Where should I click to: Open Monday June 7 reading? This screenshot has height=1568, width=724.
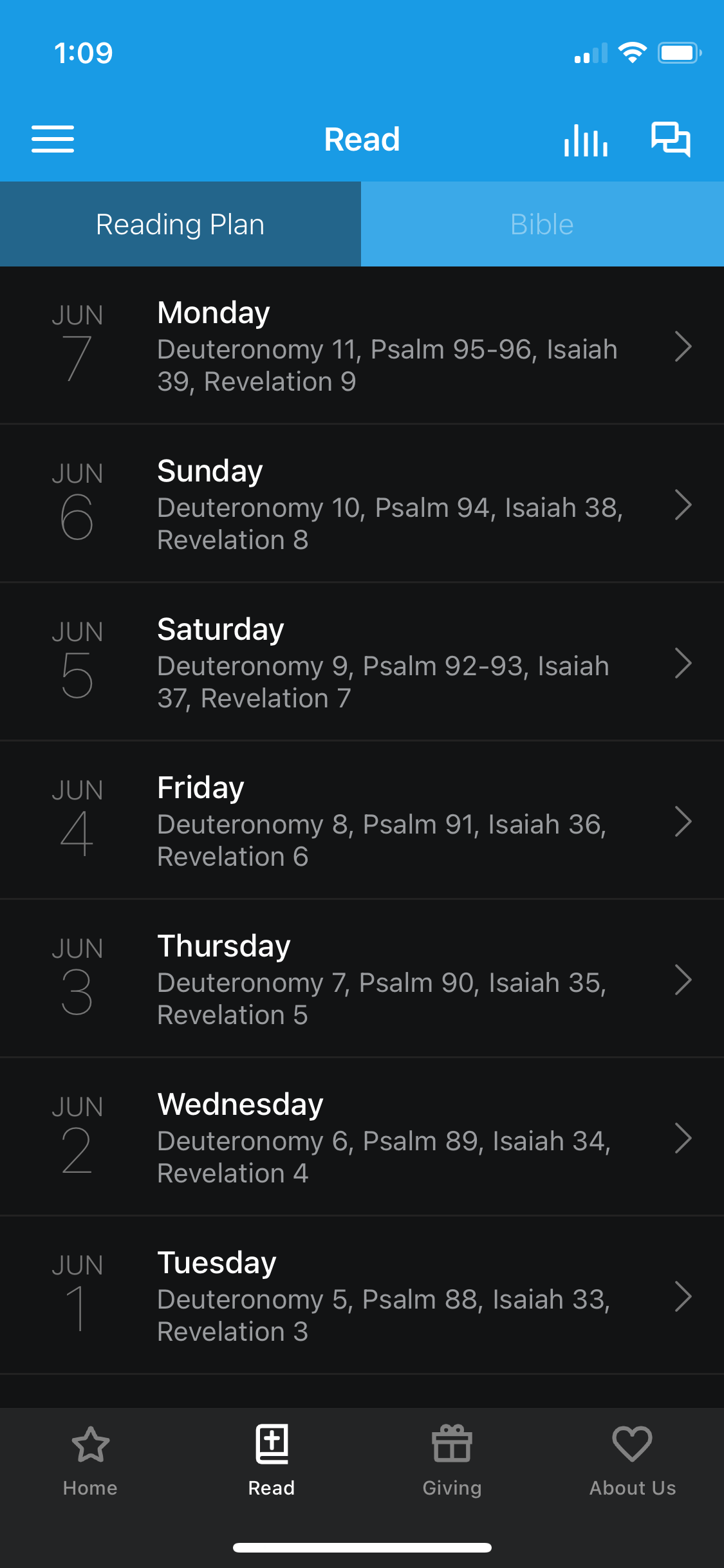tap(362, 346)
